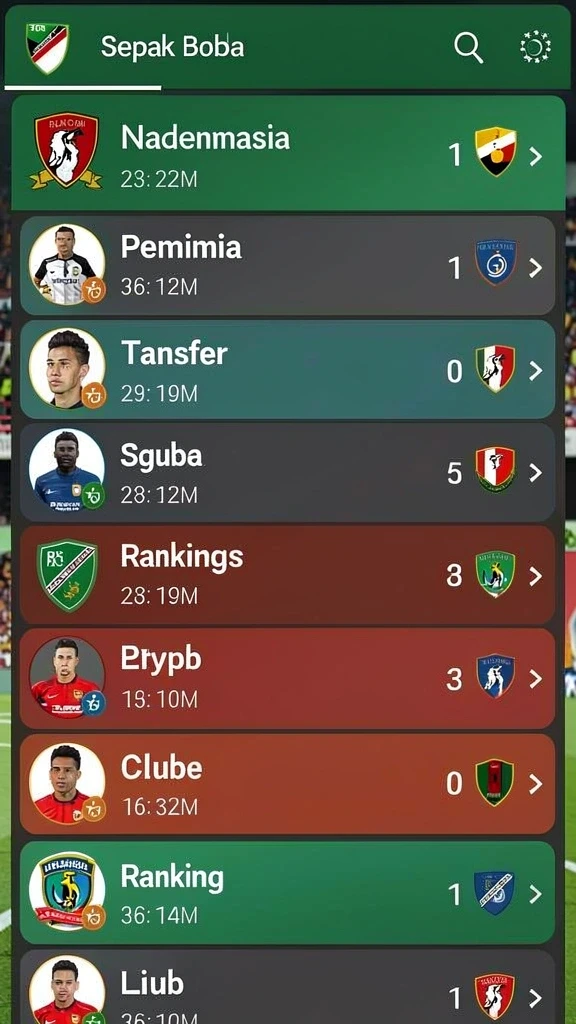This screenshot has height=1024, width=576.
Task: Select the Tansfer entry
Action: coord(288,370)
